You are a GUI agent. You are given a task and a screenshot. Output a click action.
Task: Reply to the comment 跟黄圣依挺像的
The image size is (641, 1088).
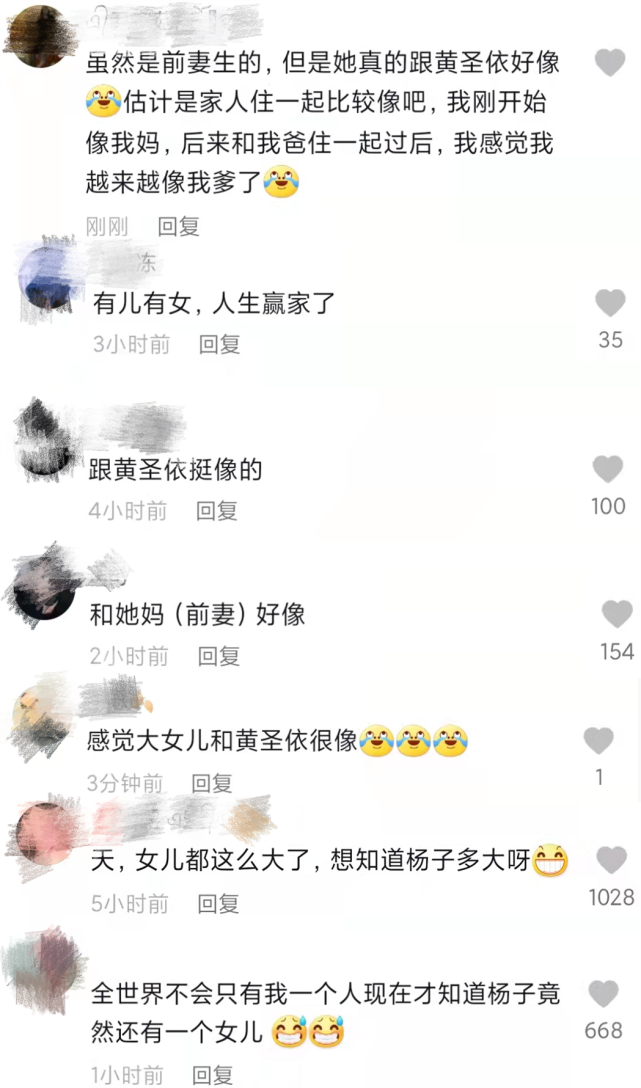click(x=216, y=511)
